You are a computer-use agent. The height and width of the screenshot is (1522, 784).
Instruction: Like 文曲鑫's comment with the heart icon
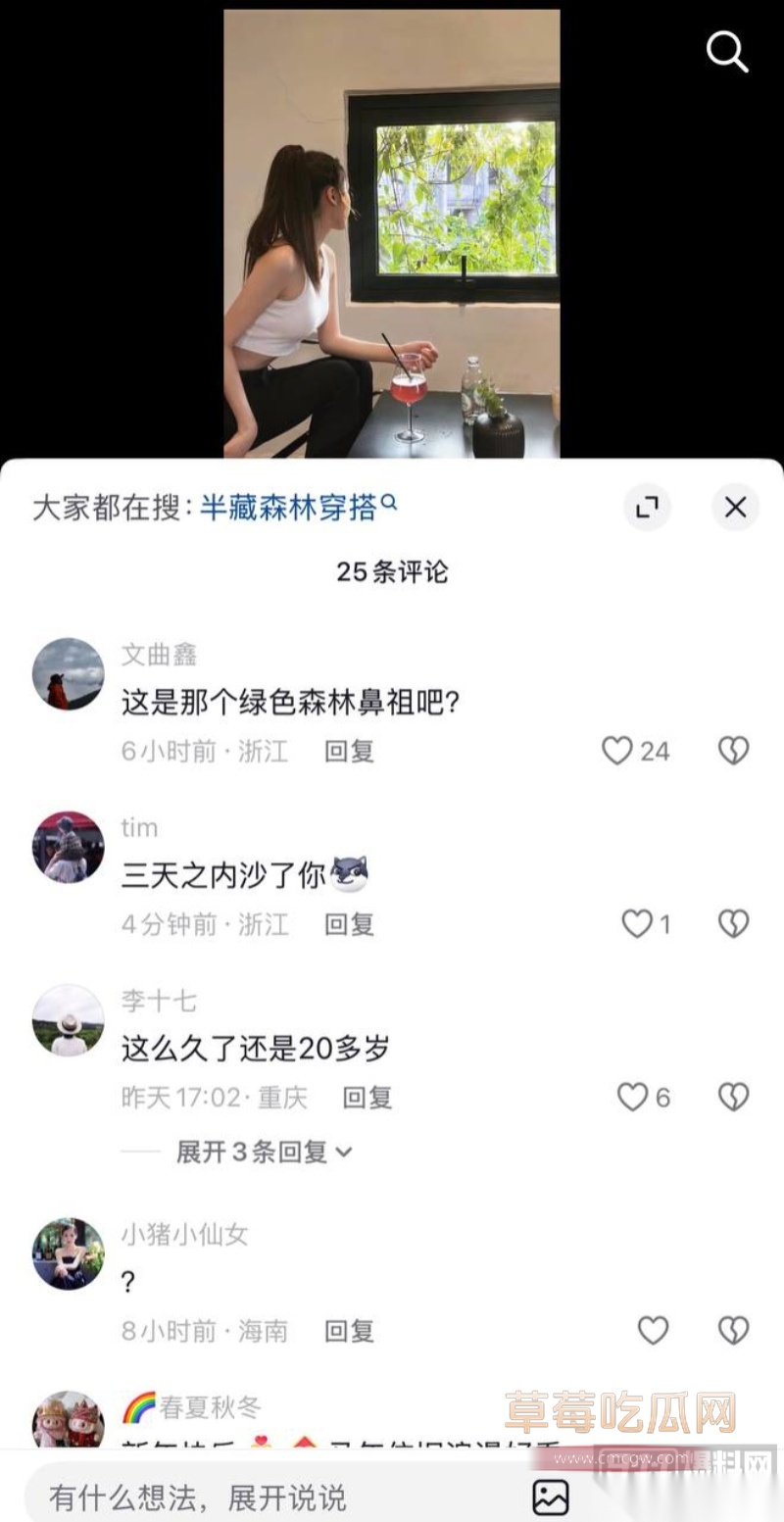(617, 751)
